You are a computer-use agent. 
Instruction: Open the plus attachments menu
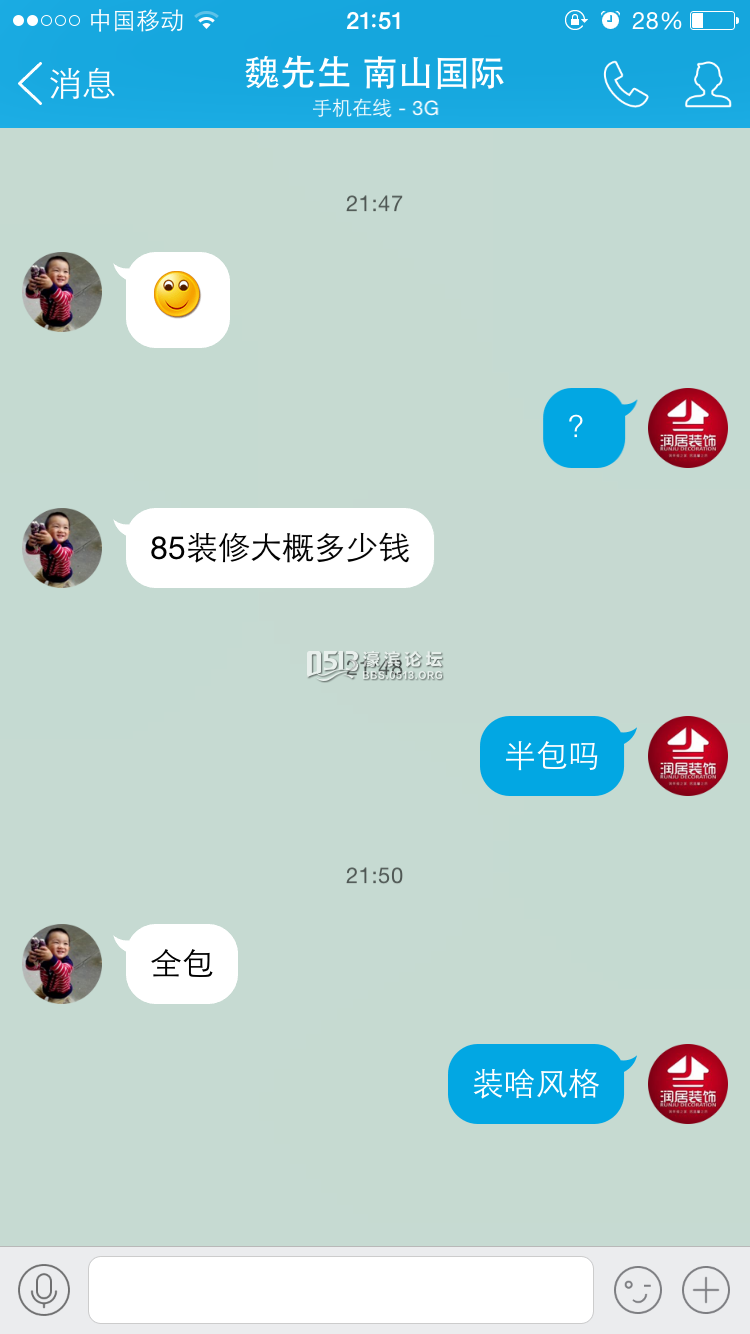706,1289
